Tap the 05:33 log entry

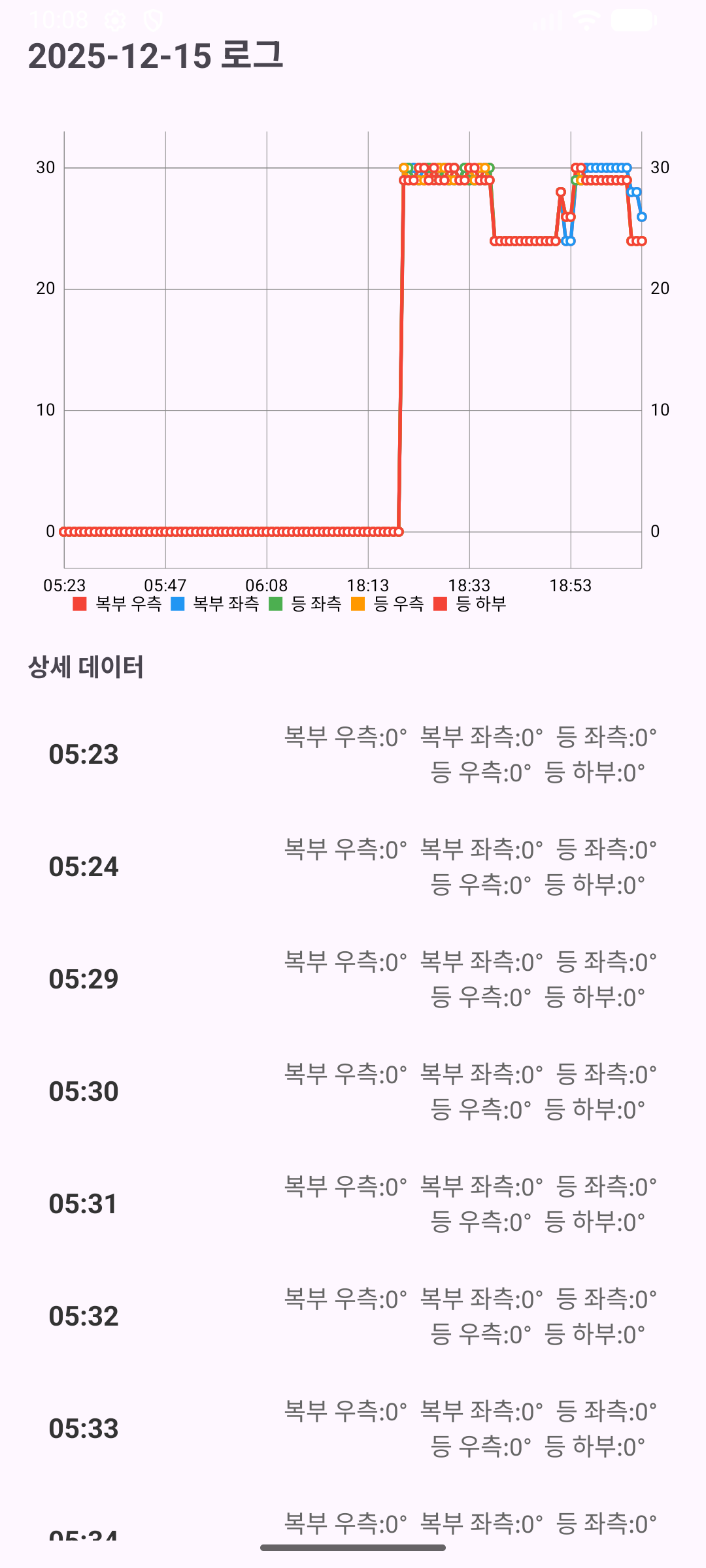[353, 1429]
